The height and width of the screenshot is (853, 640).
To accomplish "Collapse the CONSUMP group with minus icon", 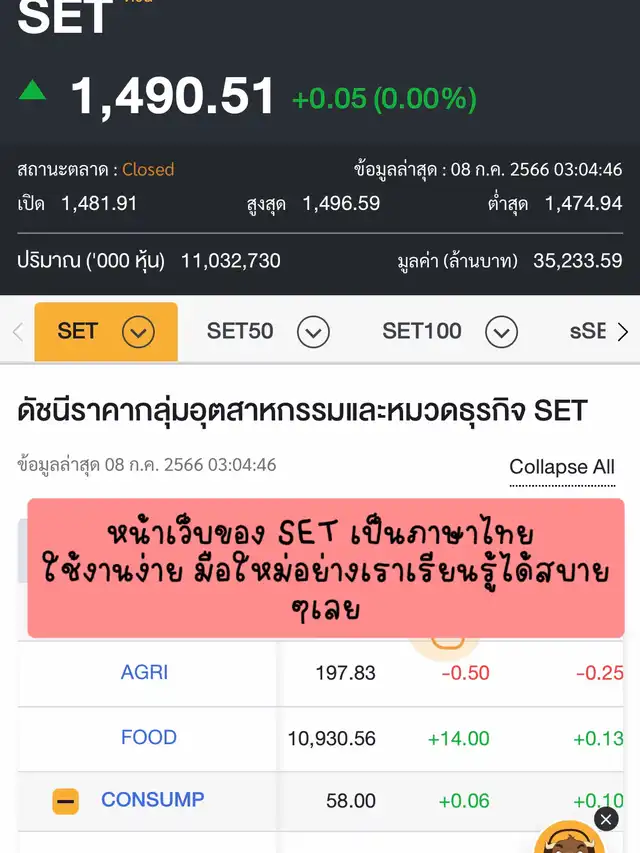I will (x=66, y=801).
